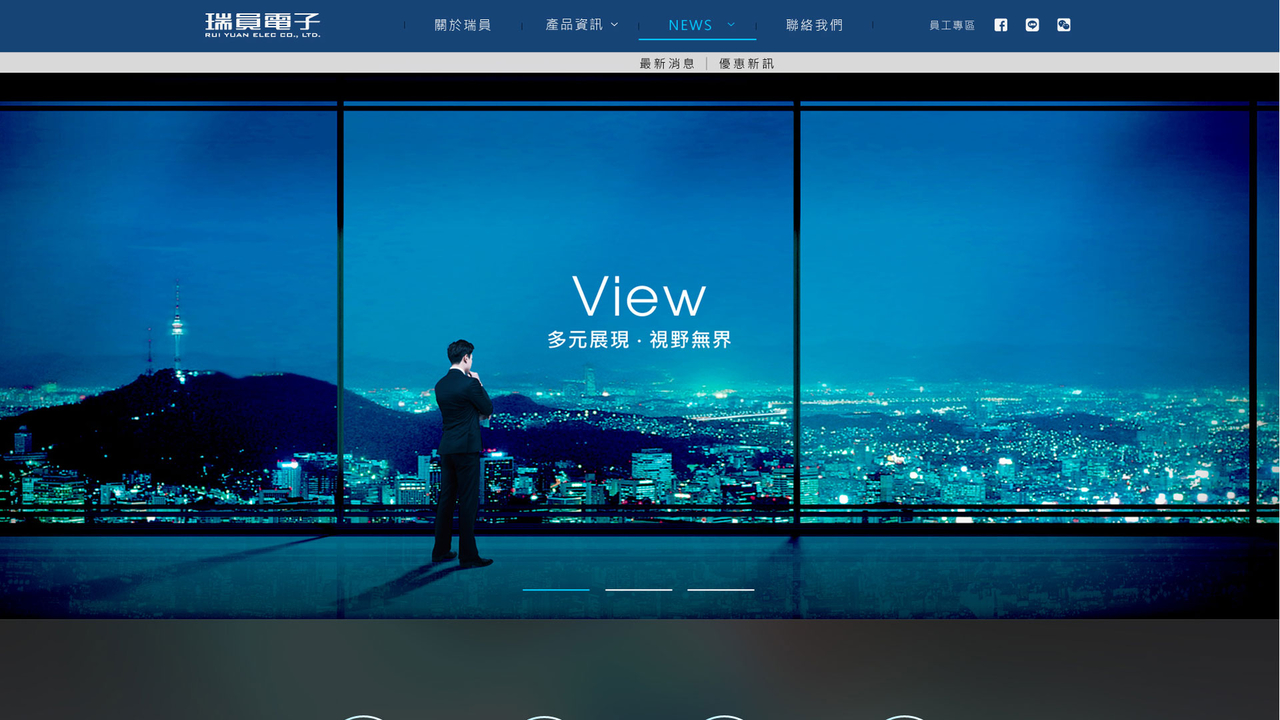
Task: Tap the Rui Yuan Elec logo to go home
Action: tap(262, 25)
